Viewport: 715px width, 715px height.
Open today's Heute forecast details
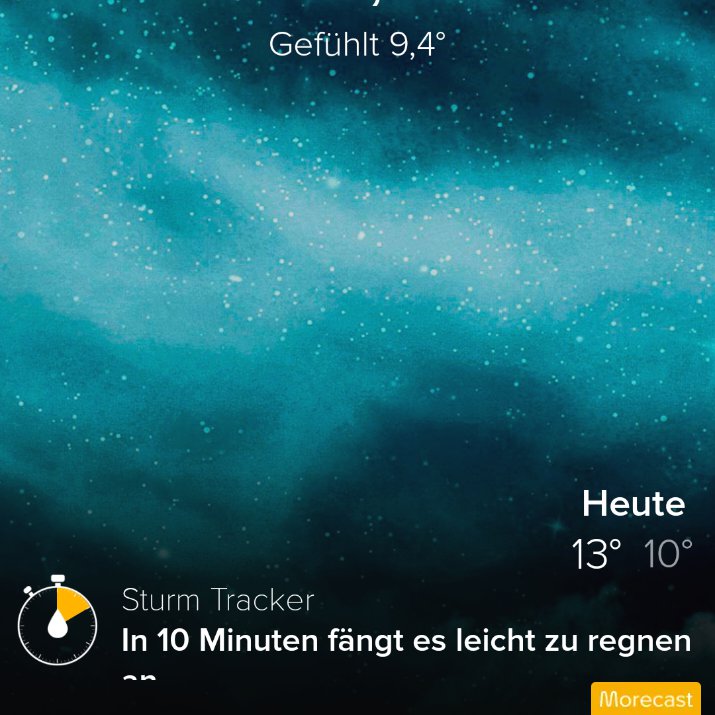click(632, 530)
